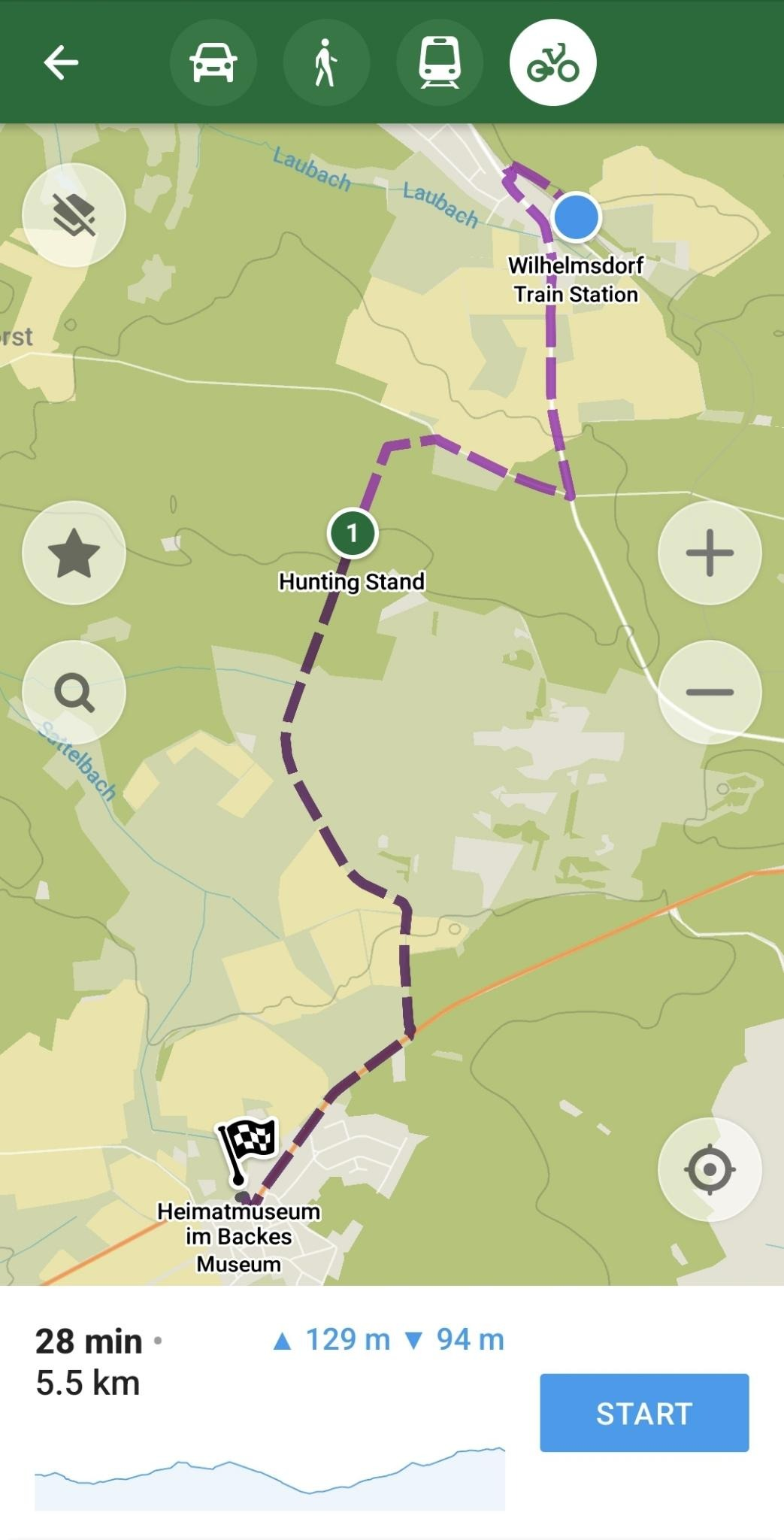Expand waypoint 1 at Hunting Stand
Screen dimensions: 784x1540
pyautogui.click(x=352, y=533)
